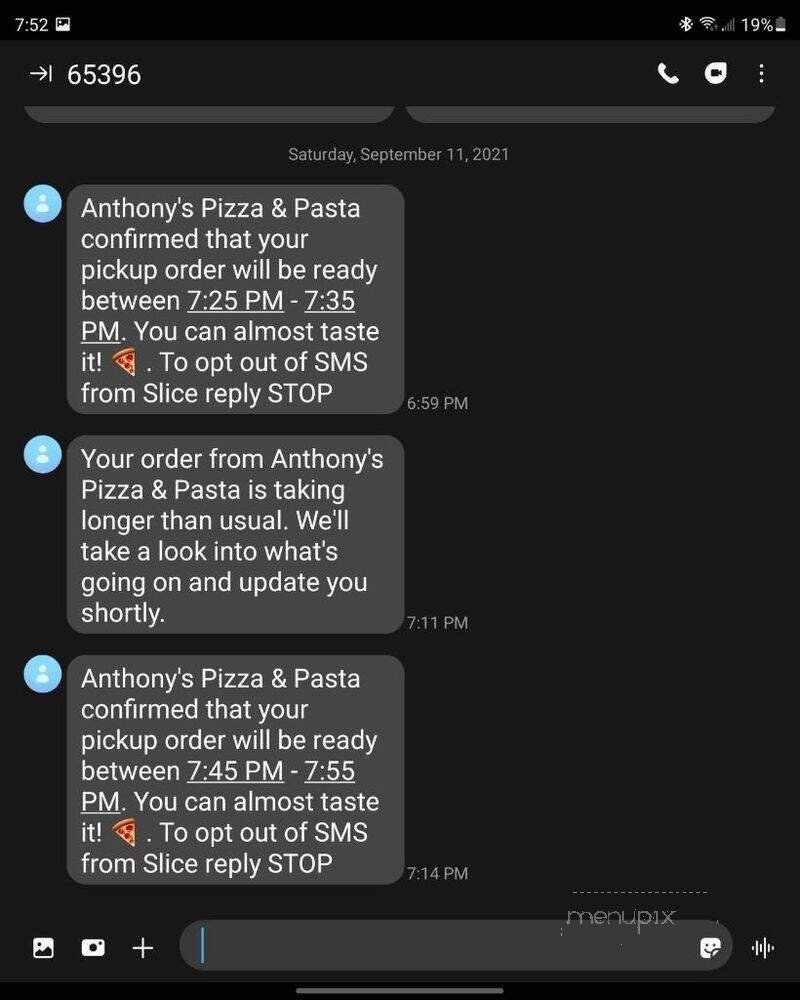Open the sticker and emoji picker
Screen dimensions: 800x1000
[x=711, y=947]
